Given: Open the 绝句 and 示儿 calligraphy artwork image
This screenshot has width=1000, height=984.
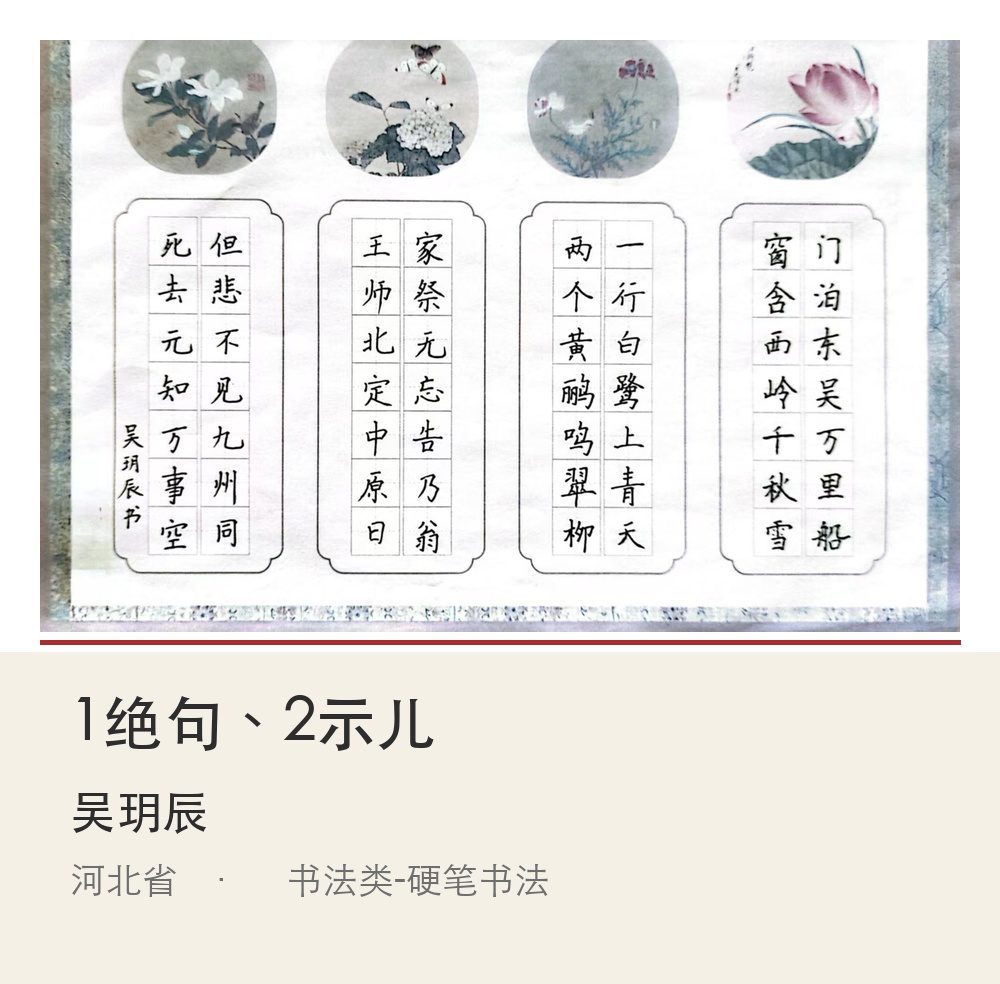Looking at the screenshot, I should 500,335.
